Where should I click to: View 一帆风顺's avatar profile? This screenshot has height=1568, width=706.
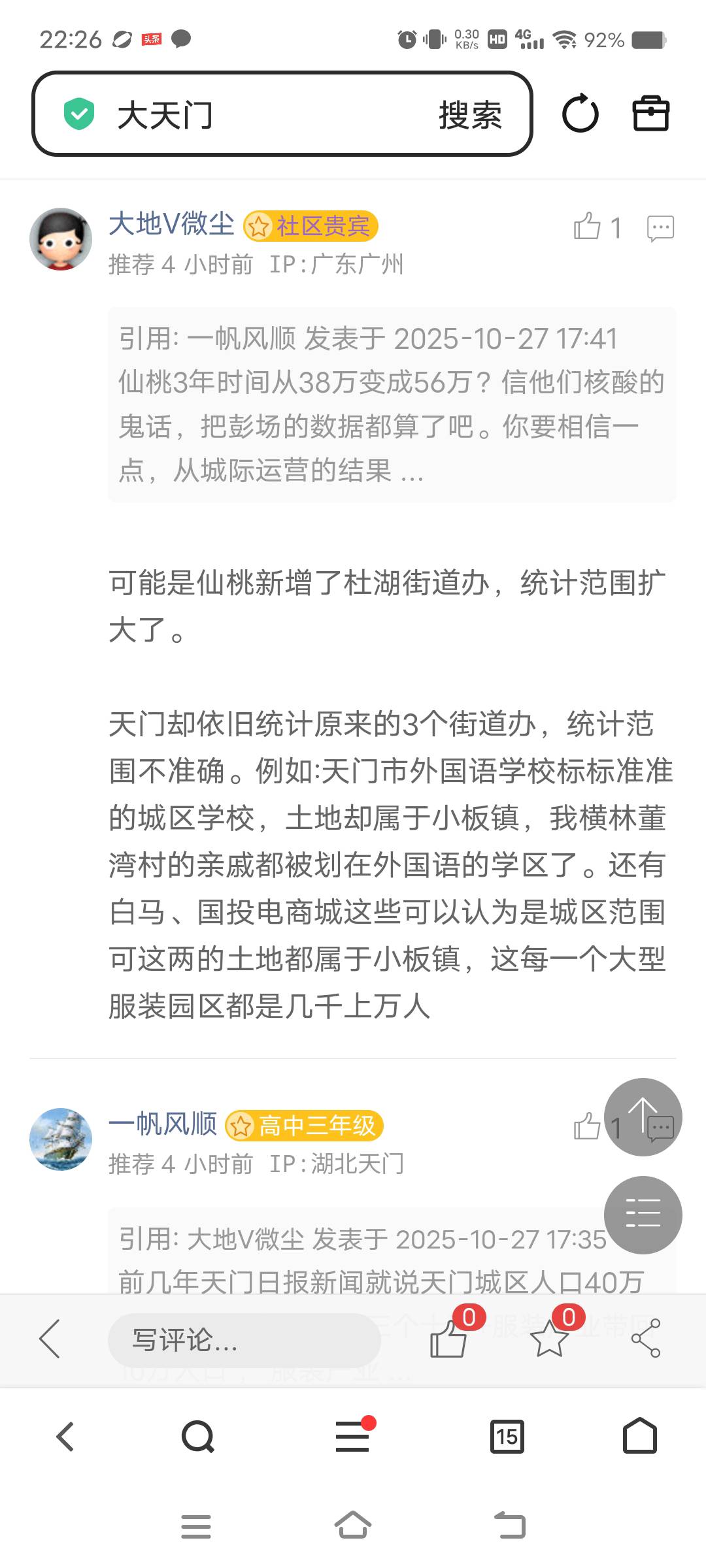[x=61, y=1139]
